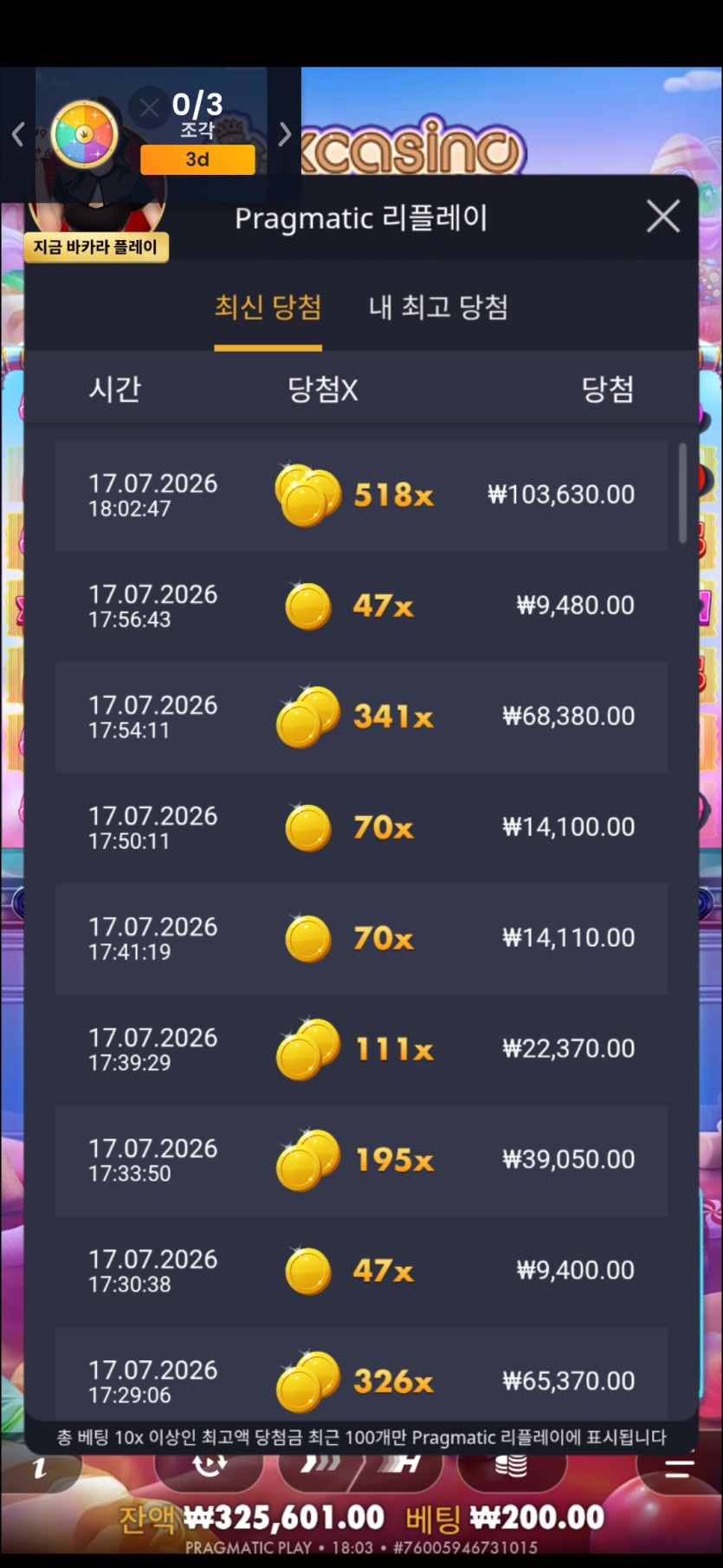Go to the previous promo with left arrow
The width and height of the screenshot is (723, 1568).
17,134
